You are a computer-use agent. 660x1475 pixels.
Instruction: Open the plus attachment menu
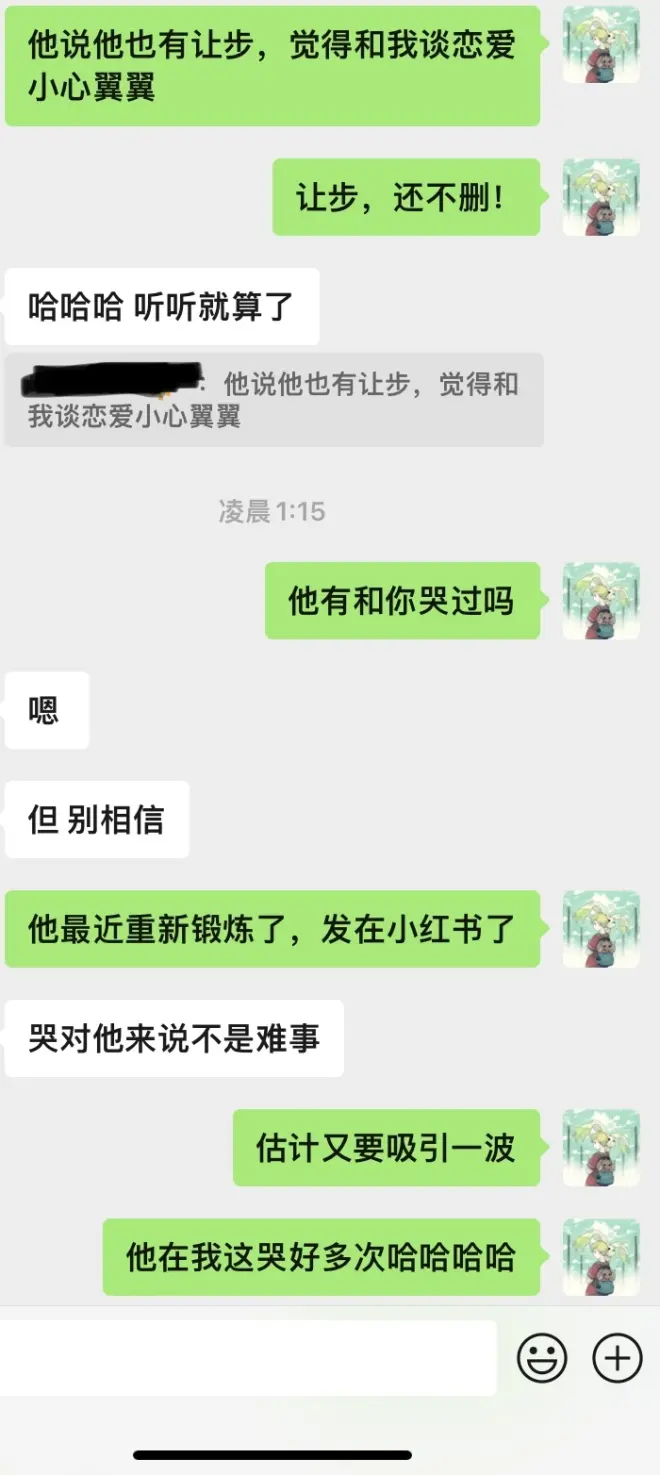(617, 1358)
